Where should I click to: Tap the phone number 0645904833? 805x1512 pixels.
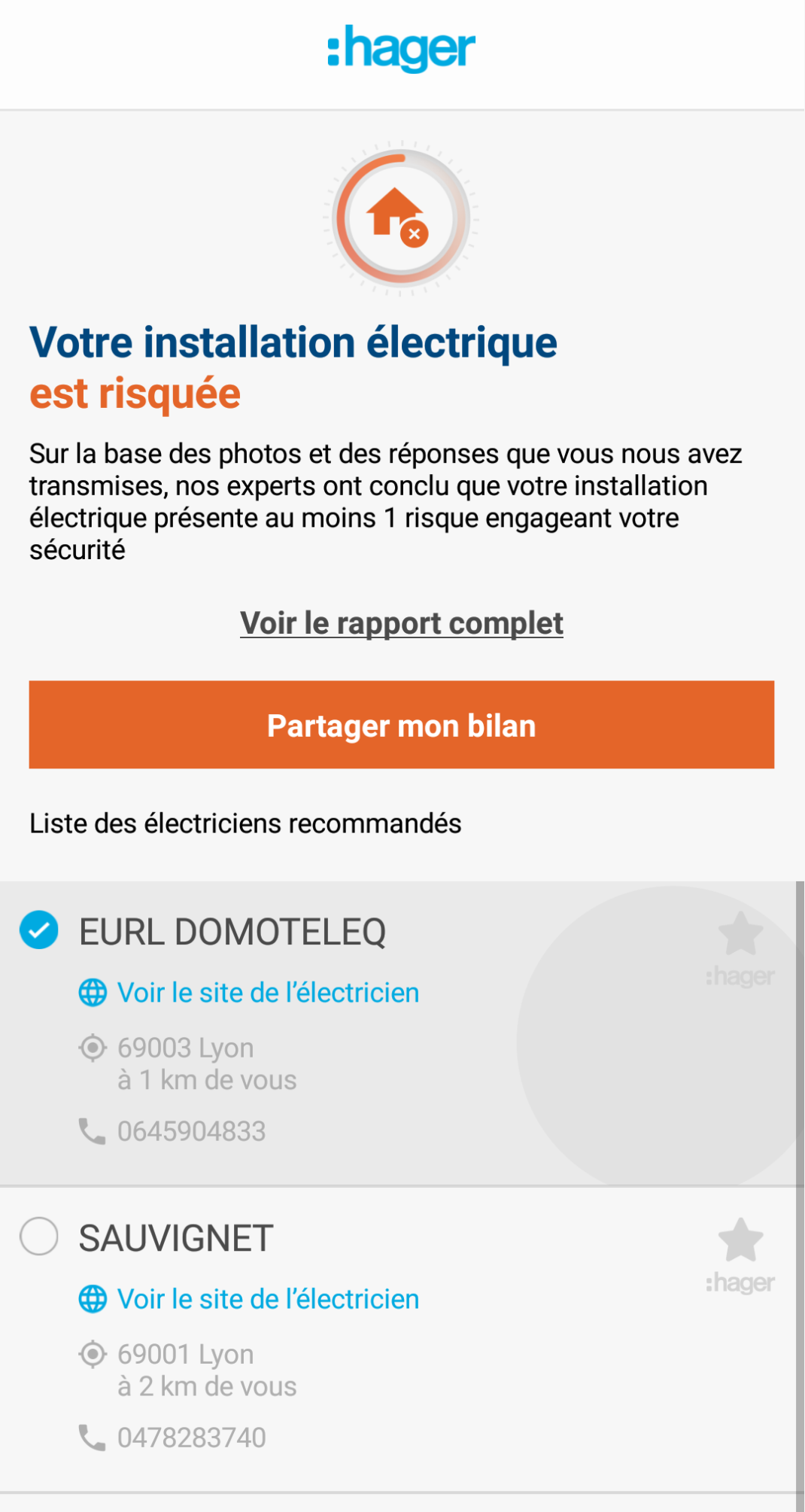click(191, 1129)
